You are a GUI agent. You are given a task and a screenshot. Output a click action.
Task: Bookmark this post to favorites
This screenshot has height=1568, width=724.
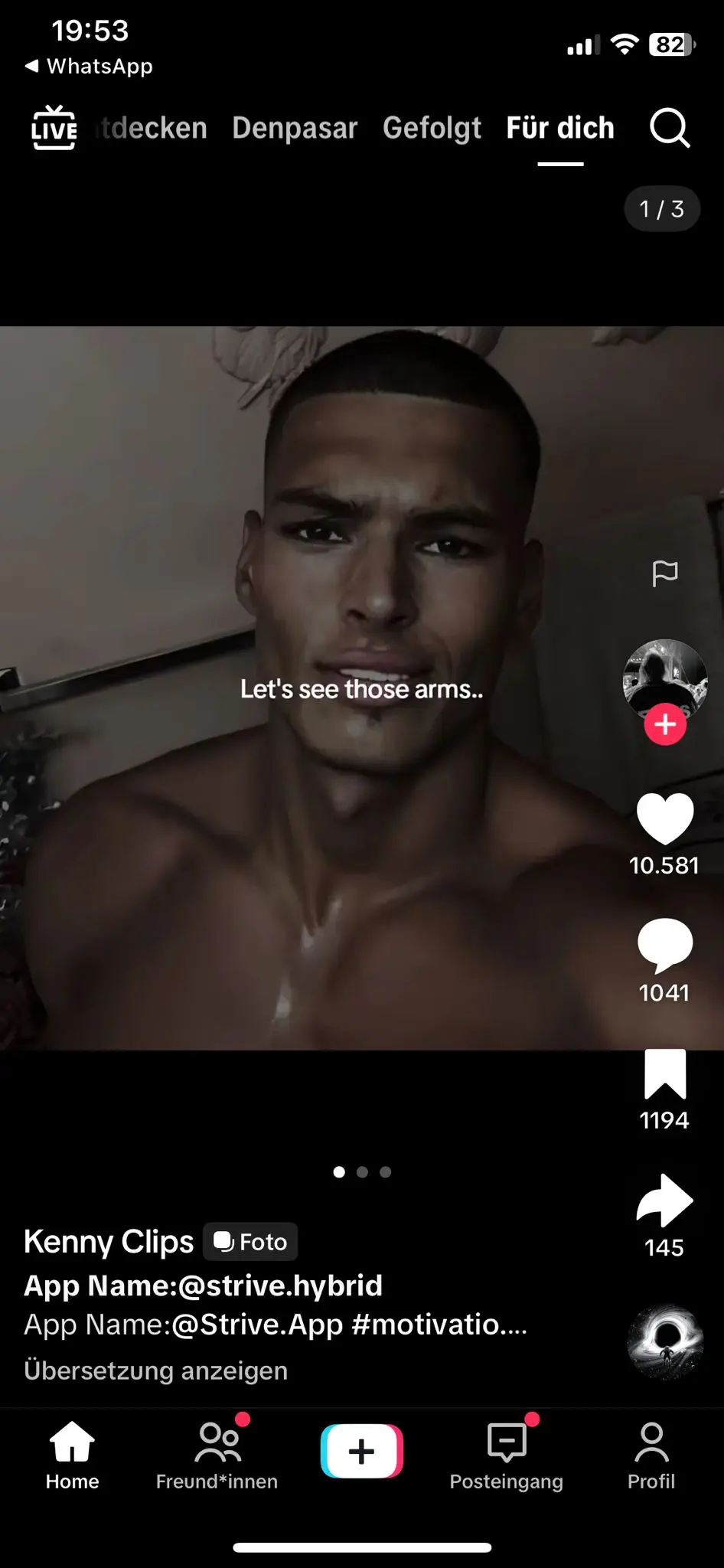(665, 1073)
